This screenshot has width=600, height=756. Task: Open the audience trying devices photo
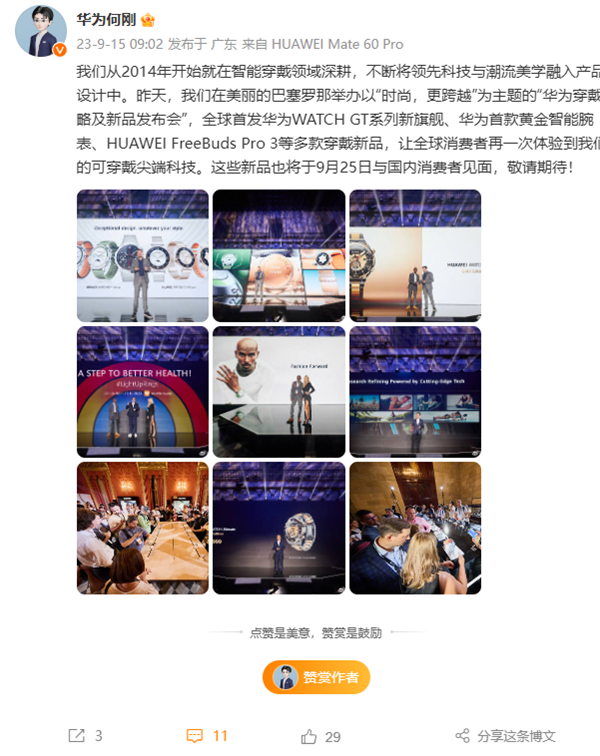click(x=414, y=528)
